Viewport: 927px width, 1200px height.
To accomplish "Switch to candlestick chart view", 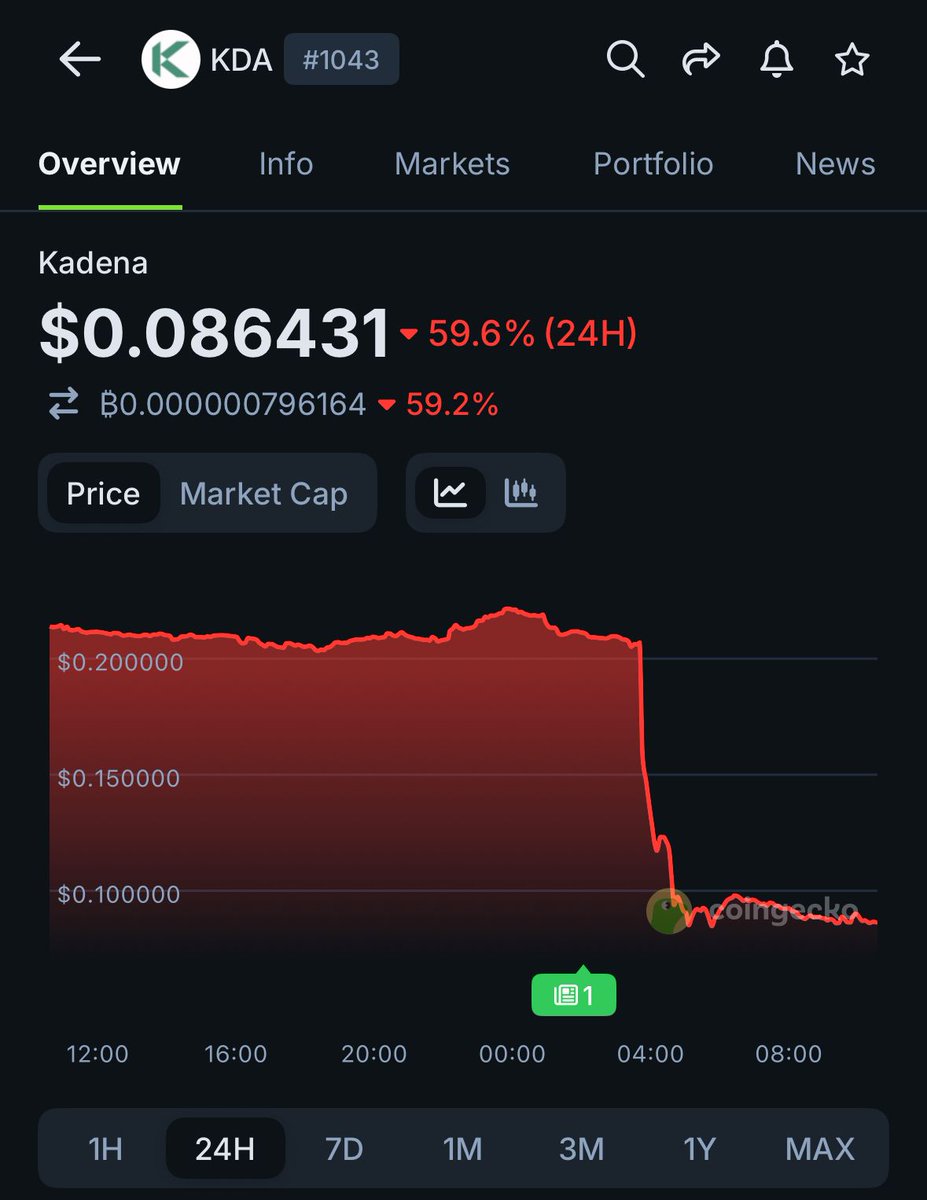I will [x=521, y=493].
